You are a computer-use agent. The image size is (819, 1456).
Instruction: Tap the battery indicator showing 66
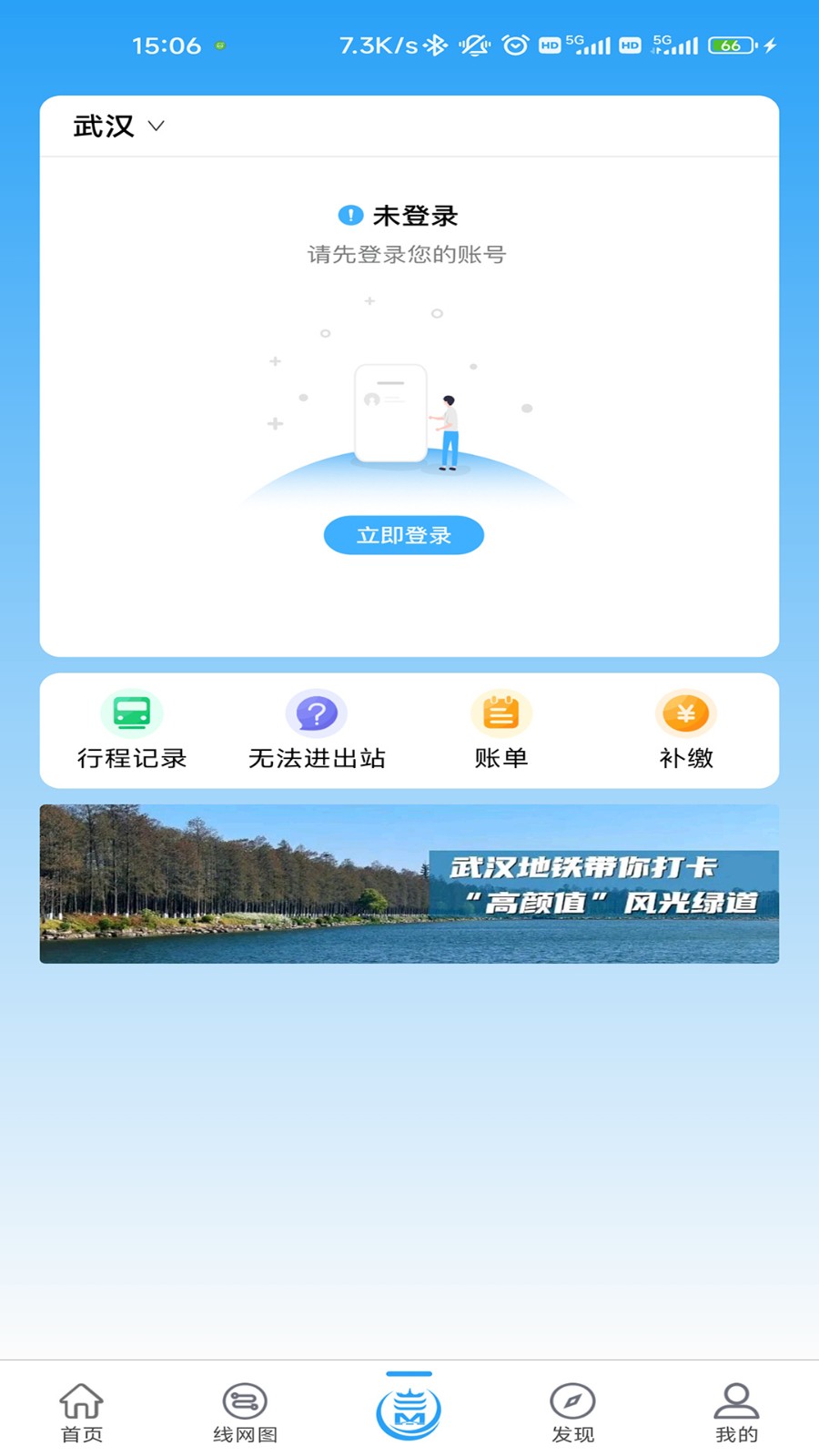pyautogui.click(x=731, y=44)
